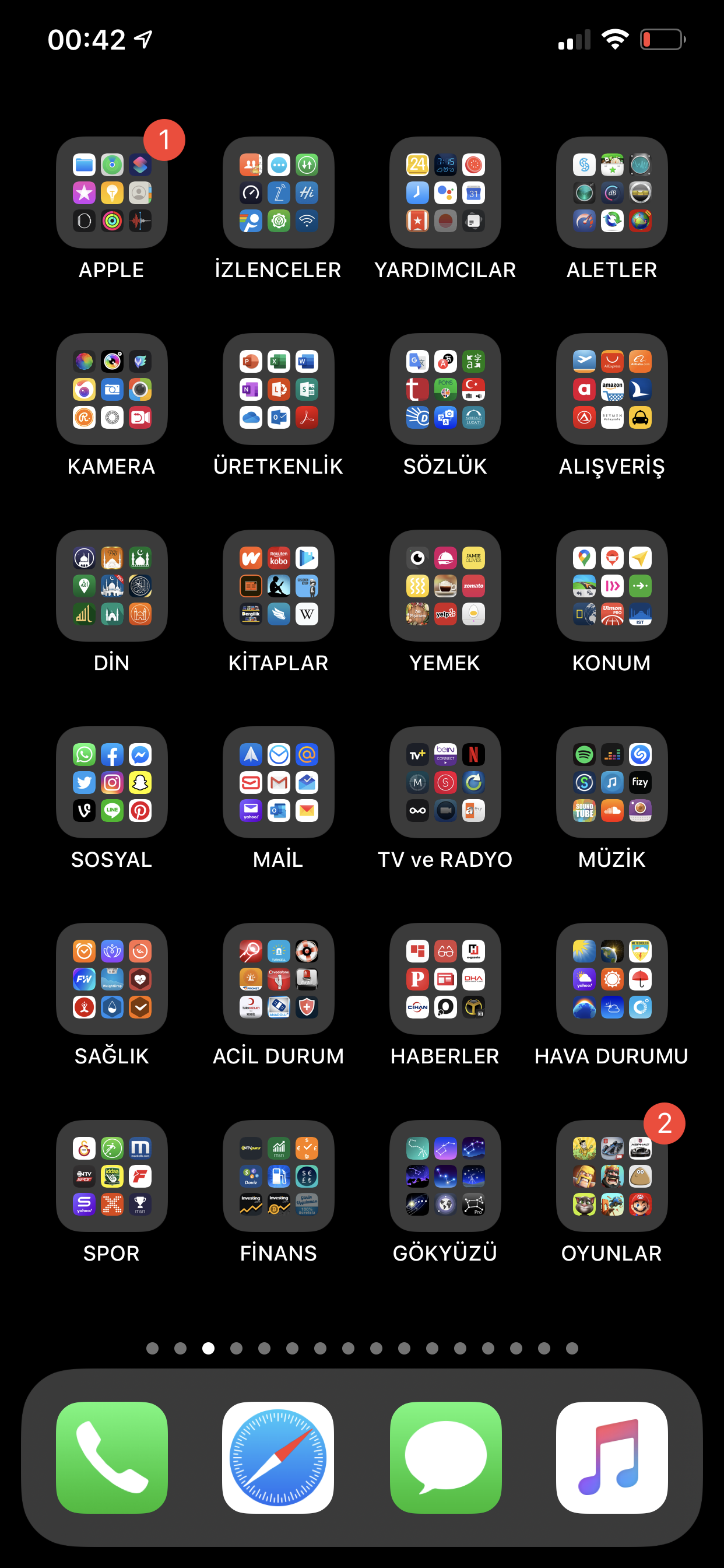Open the YEMEK folder
Image resolution: width=724 pixels, height=1568 pixels.
[x=445, y=586]
